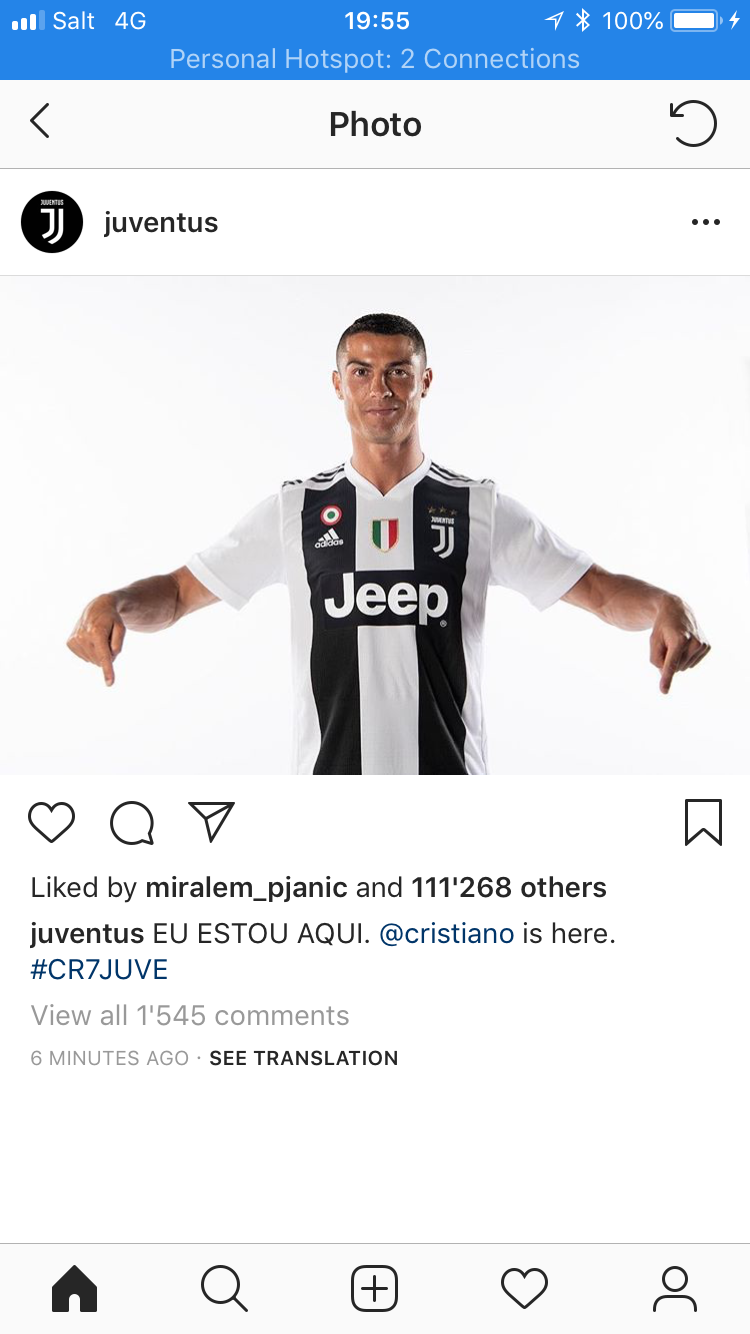The width and height of the screenshot is (750, 1334).
Task: Open juventus profile from post header
Action: tap(160, 222)
